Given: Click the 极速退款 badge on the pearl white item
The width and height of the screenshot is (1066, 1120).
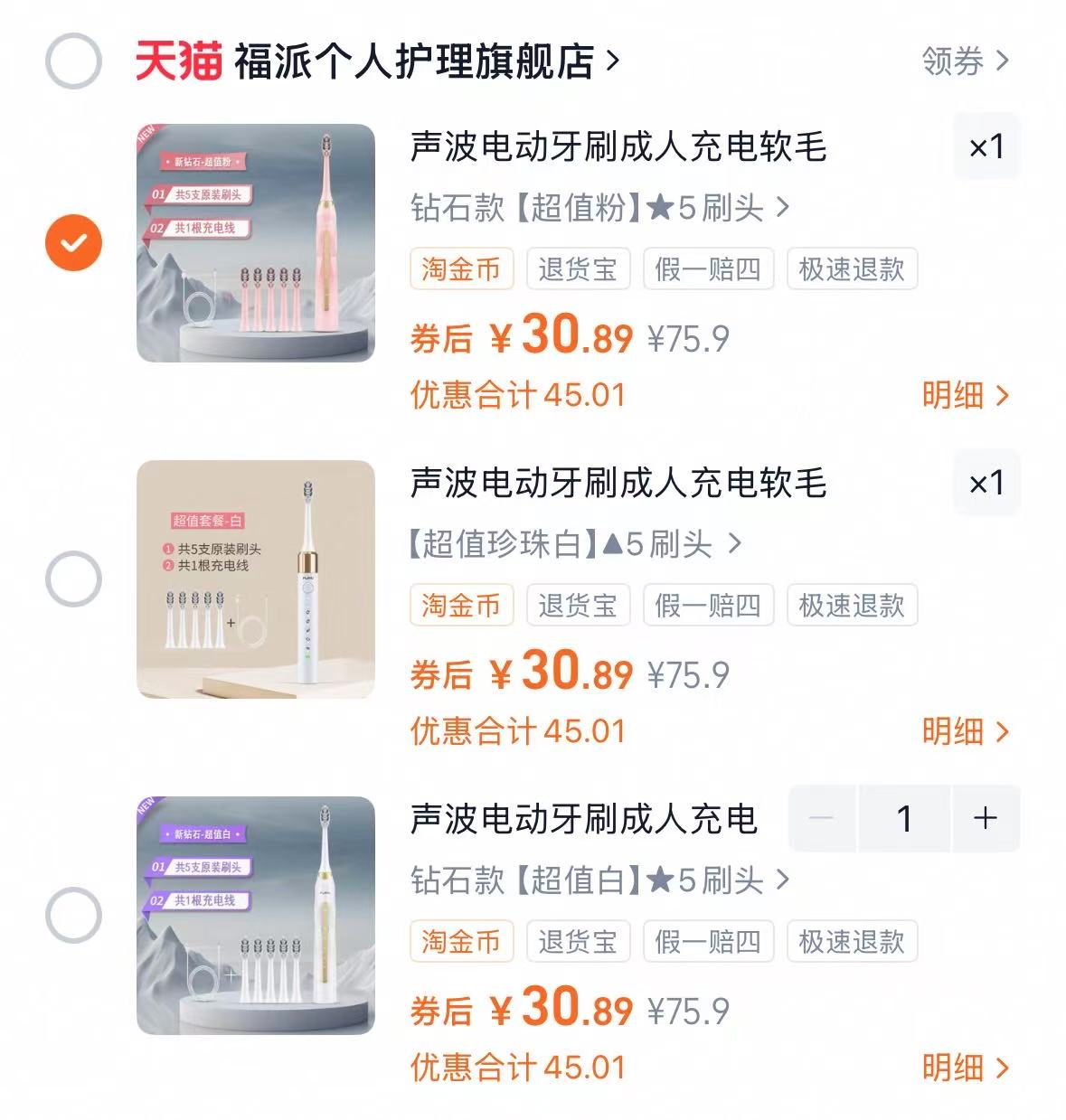Looking at the screenshot, I should point(851,606).
